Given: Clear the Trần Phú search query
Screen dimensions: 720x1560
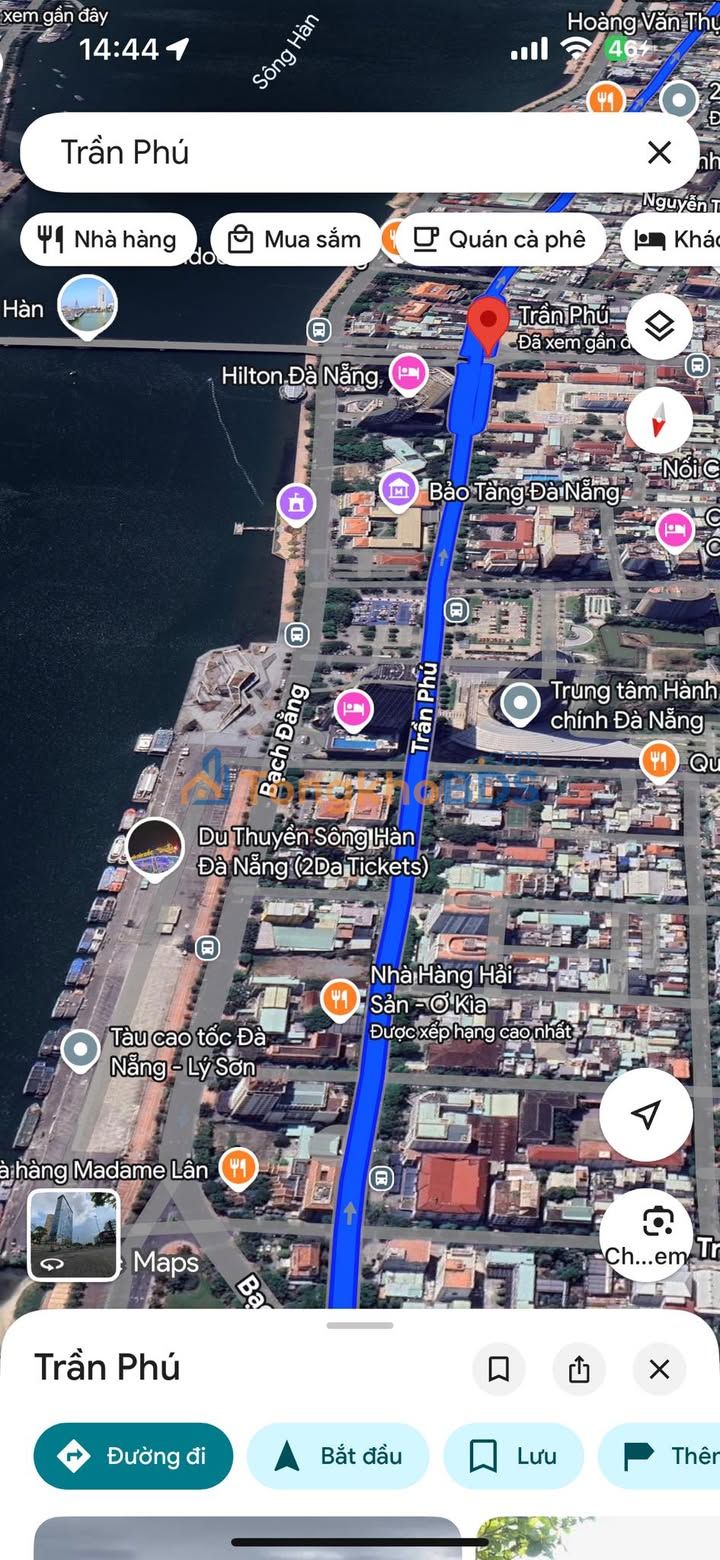Looking at the screenshot, I should (659, 153).
